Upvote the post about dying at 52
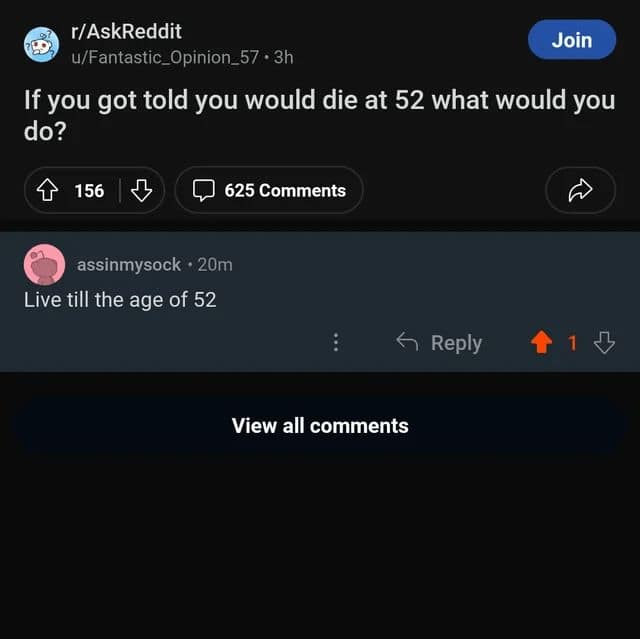Screen dimensions: 640x639 coord(47,190)
